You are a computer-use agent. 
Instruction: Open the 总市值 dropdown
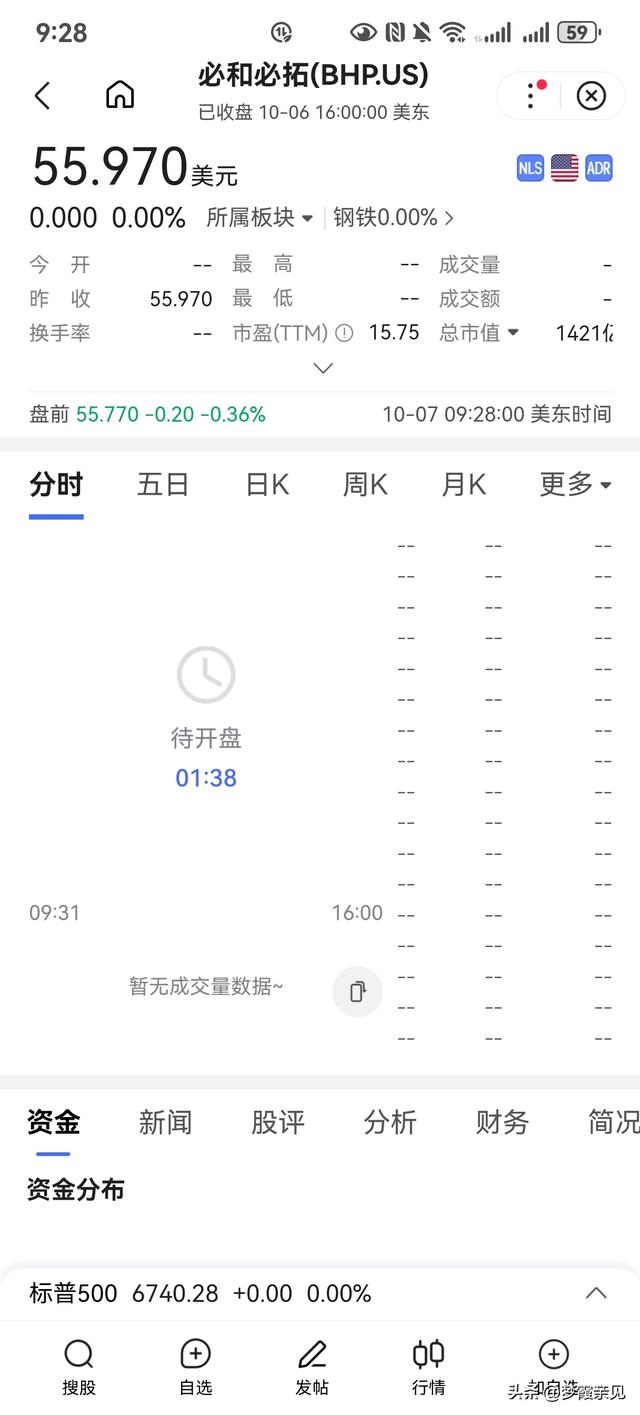pos(479,333)
